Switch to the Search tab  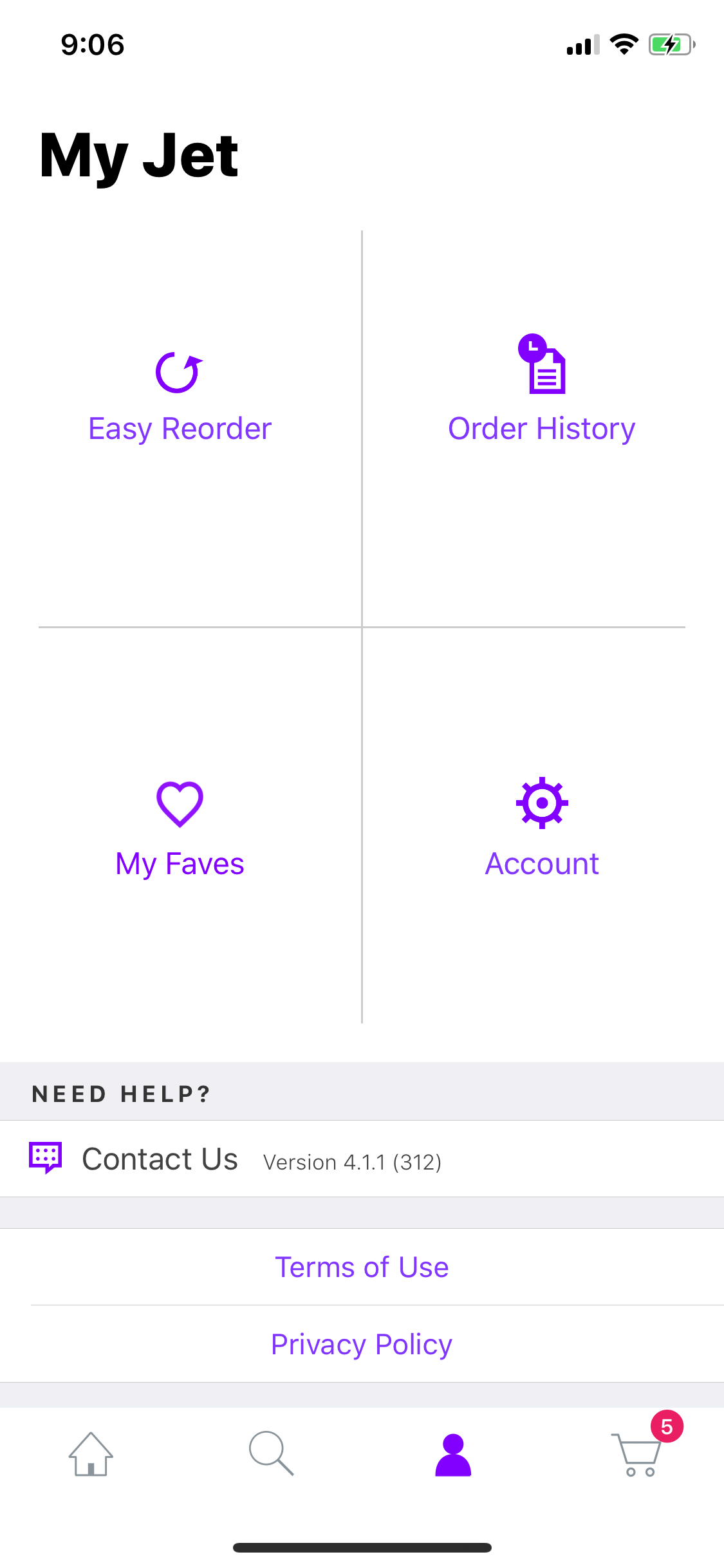tap(272, 1454)
